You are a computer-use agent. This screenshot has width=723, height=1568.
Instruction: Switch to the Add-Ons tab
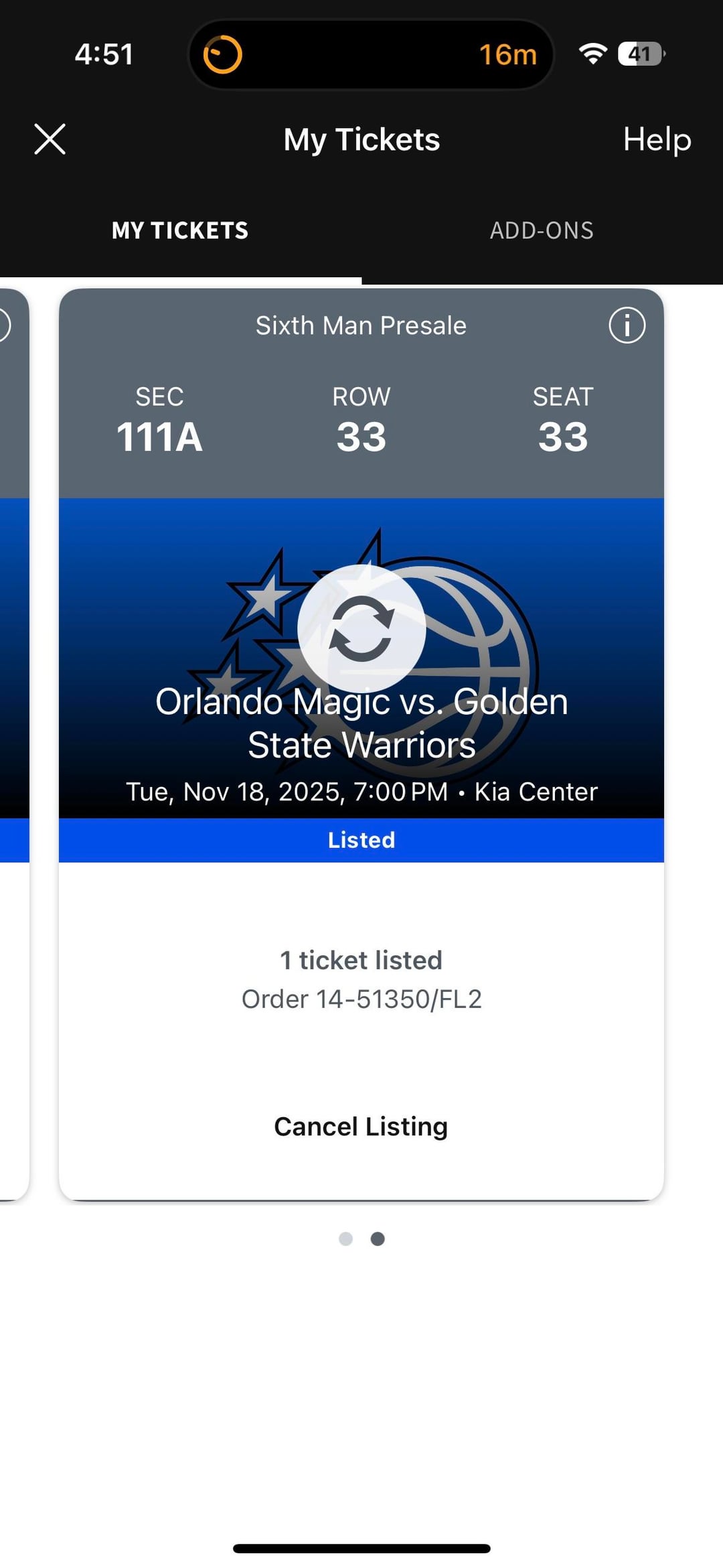(542, 230)
